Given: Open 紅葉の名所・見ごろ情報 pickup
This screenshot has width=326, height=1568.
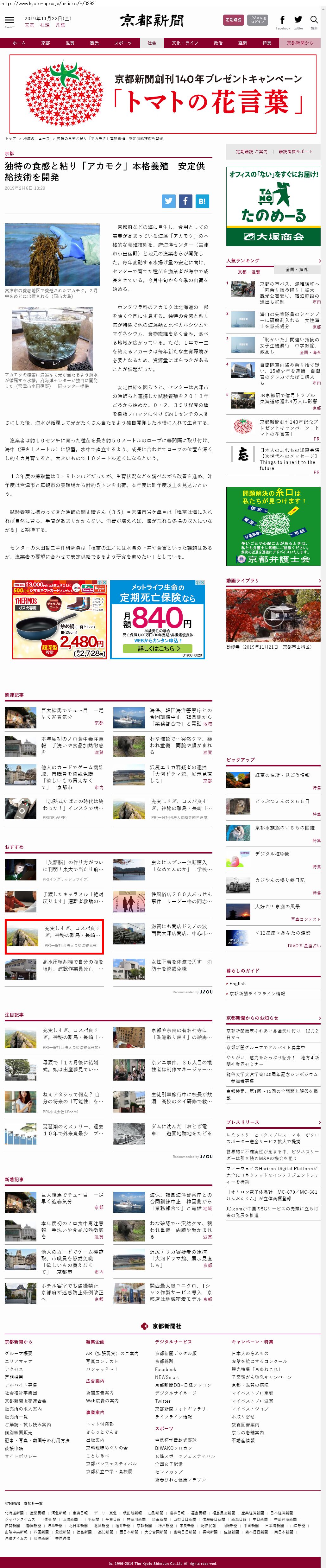Looking at the screenshot, I should click(x=282, y=776).
